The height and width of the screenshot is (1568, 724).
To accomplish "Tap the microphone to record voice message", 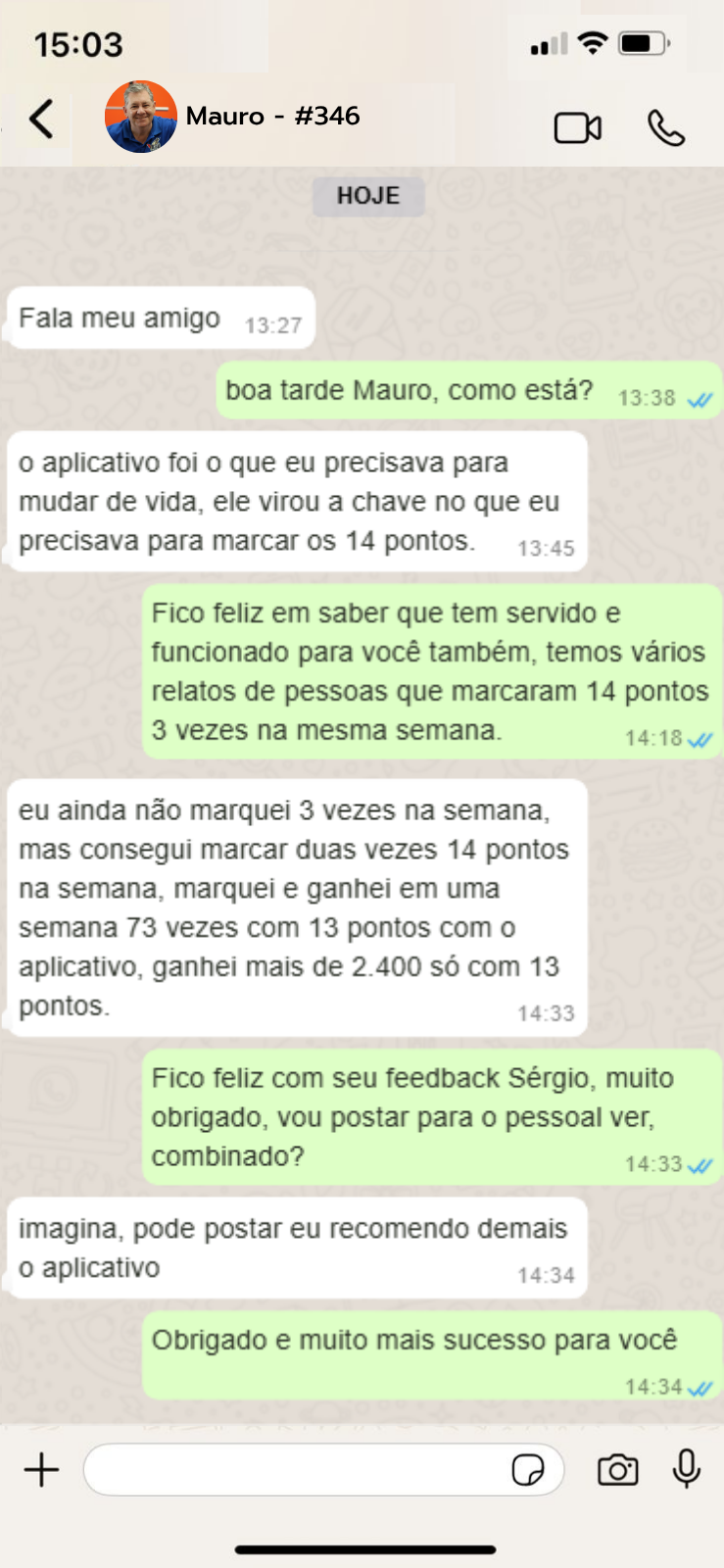I will point(687,1468).
